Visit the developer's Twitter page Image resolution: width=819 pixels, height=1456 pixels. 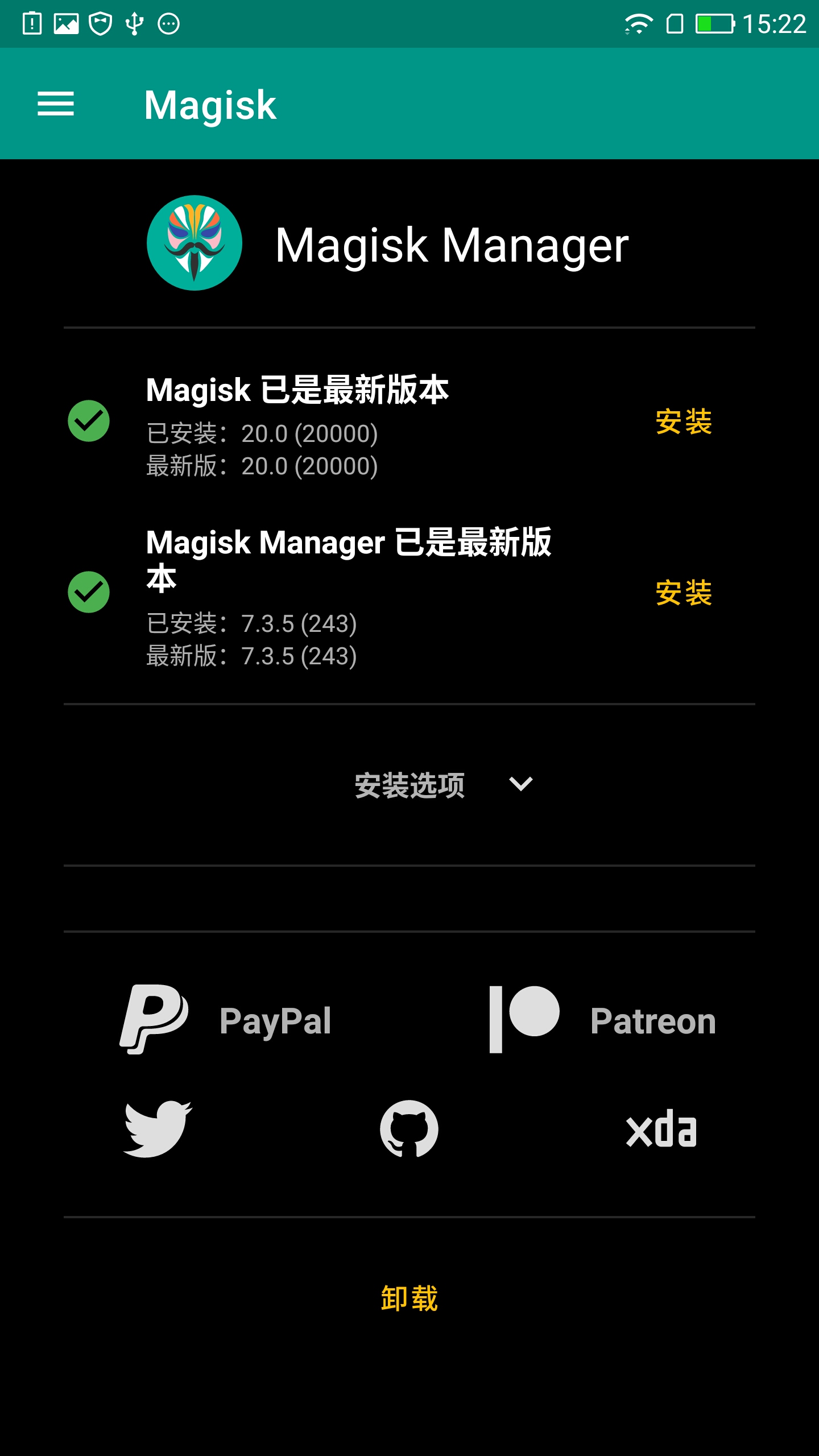158,1129
